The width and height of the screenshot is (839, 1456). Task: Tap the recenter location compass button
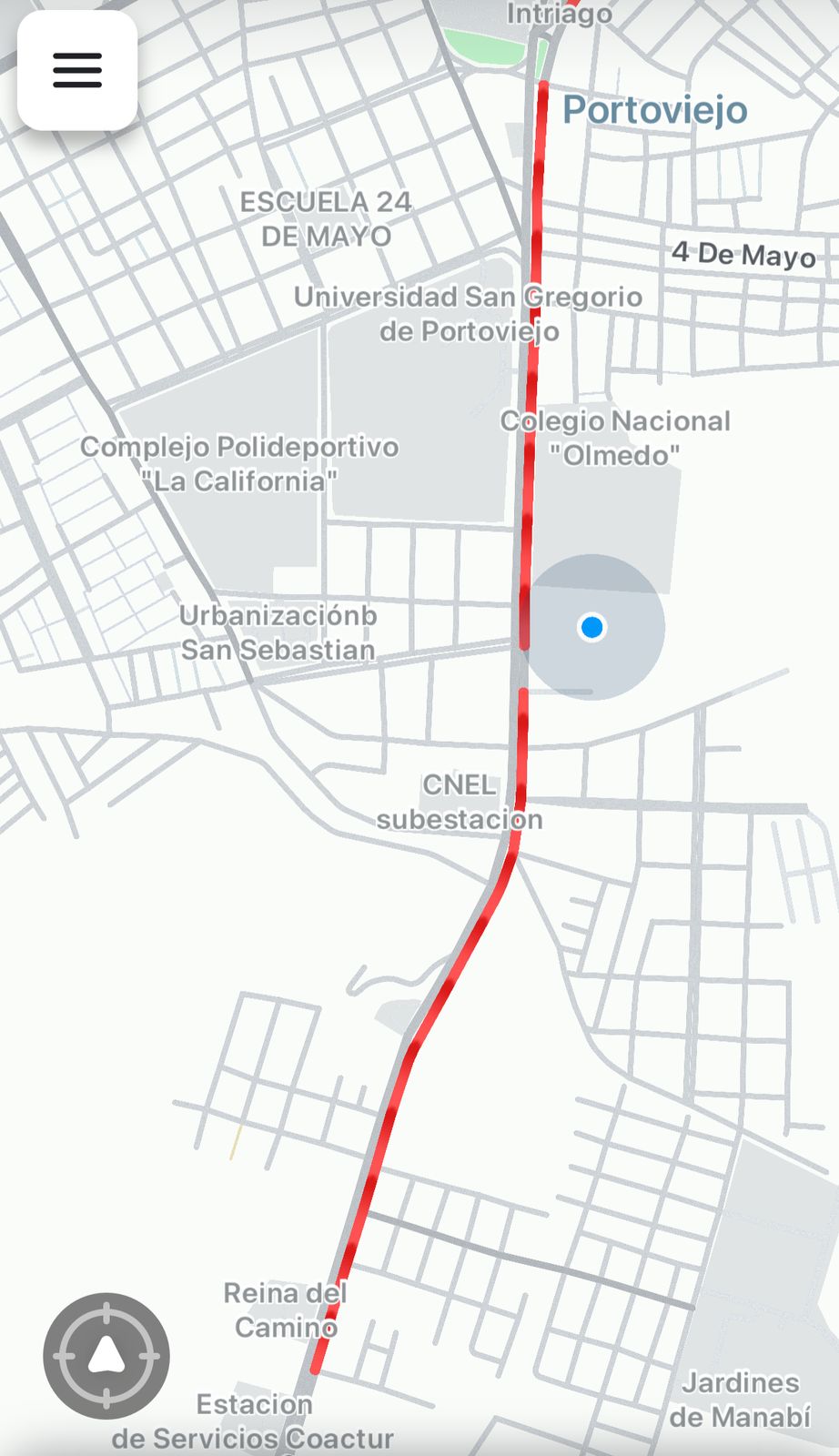106,1356
